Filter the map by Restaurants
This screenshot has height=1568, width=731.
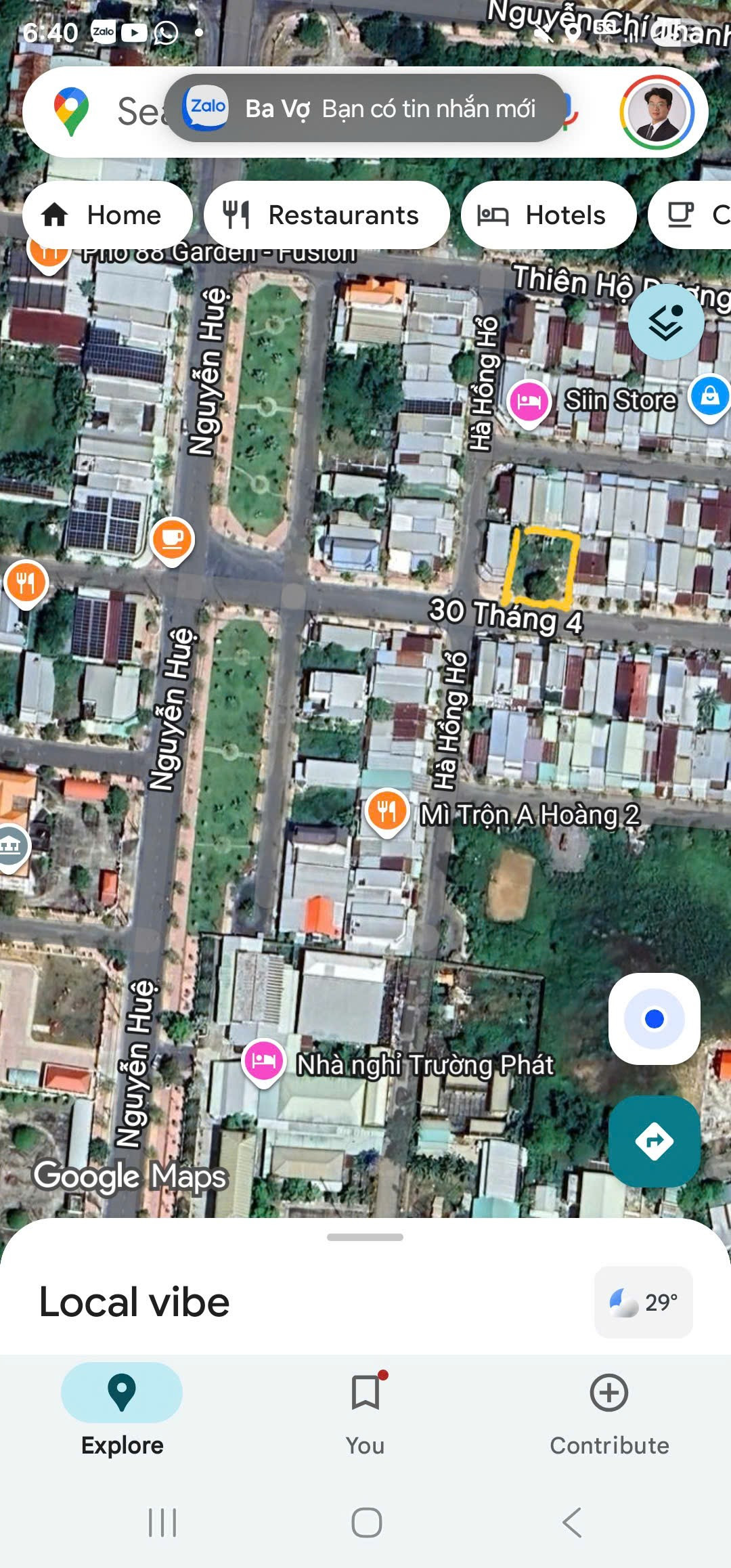click(326, 215)
